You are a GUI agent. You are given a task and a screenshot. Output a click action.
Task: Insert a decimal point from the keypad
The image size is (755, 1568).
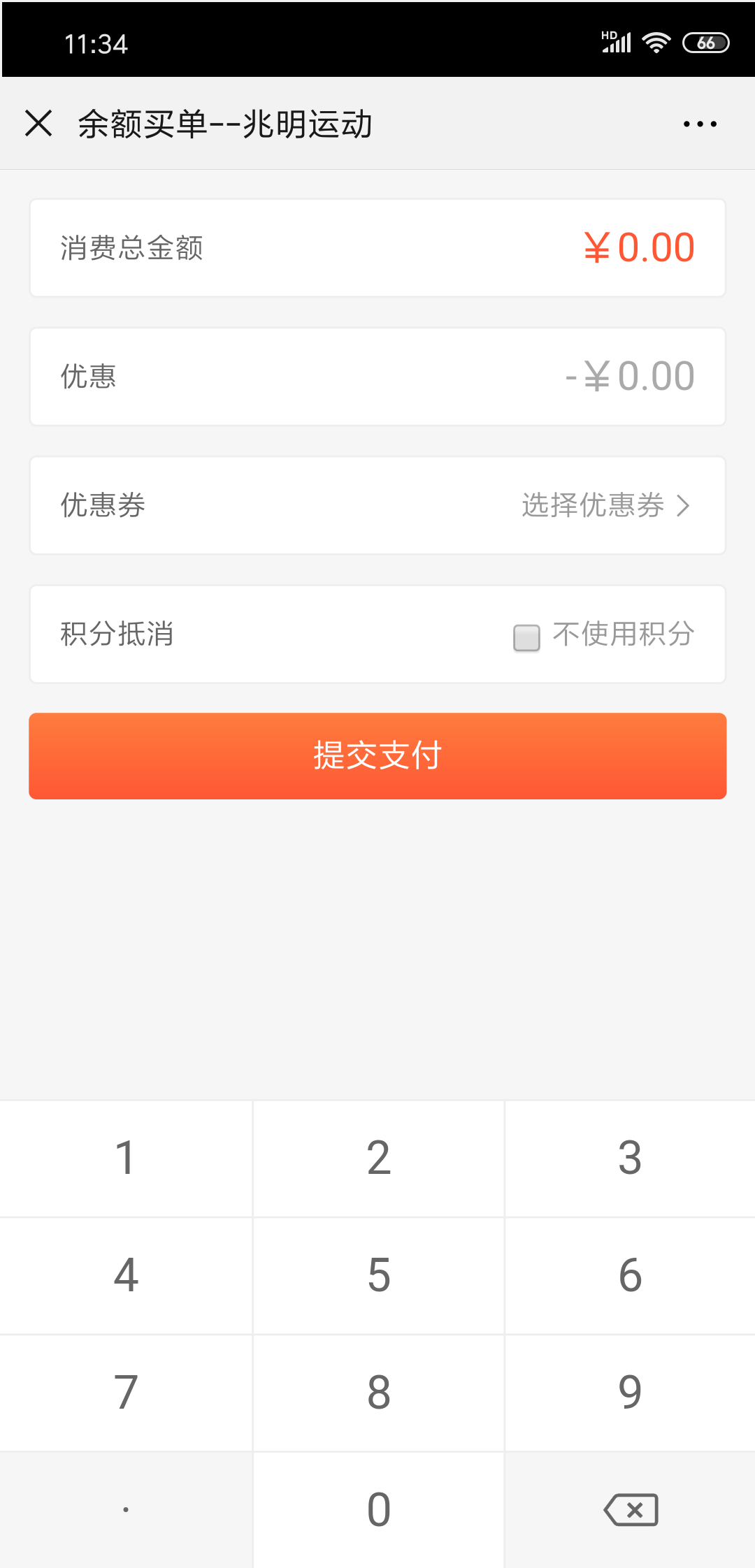tap(126, 1509)
